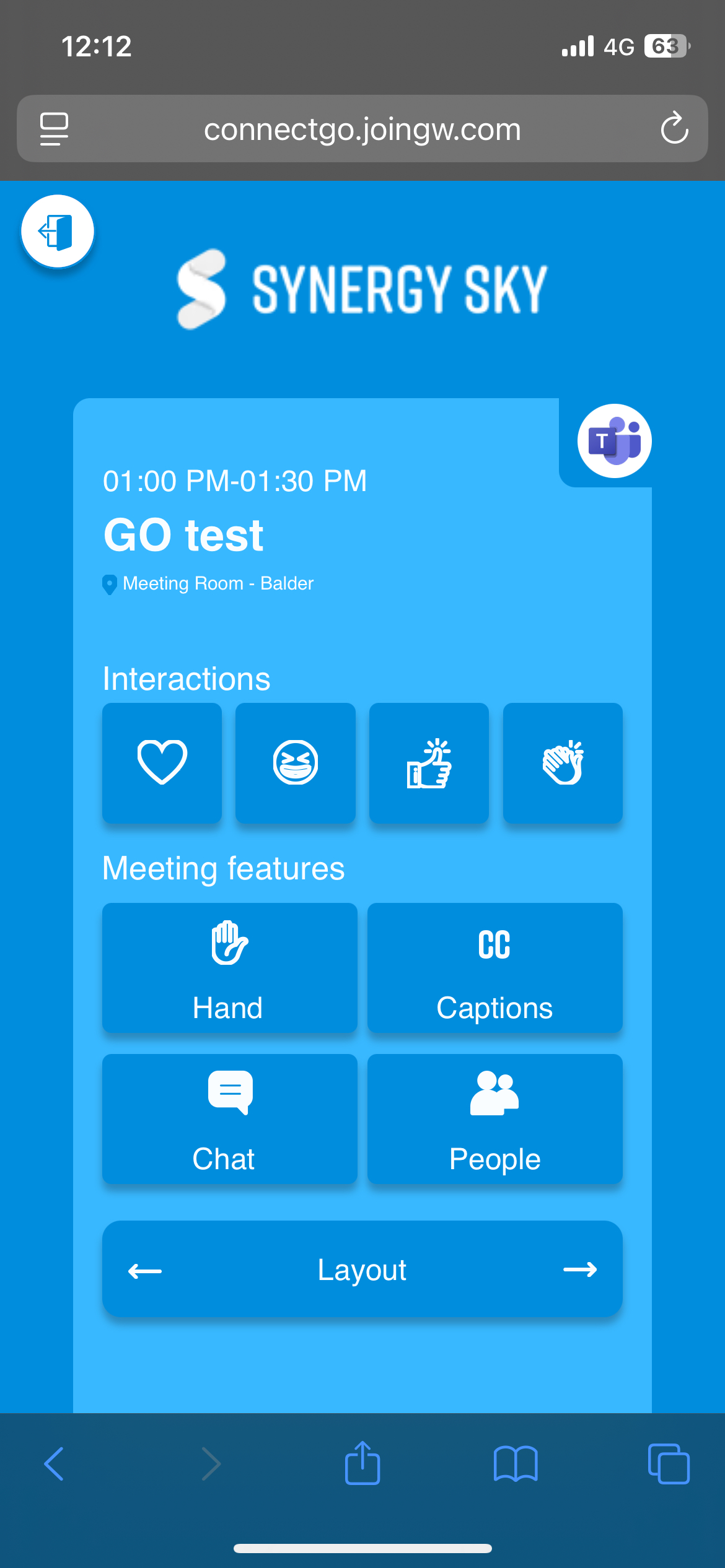The width and height of the screenshot is (725, 1568).
Task: Open the Safari share sheet
Action: tap(362, 1465)
